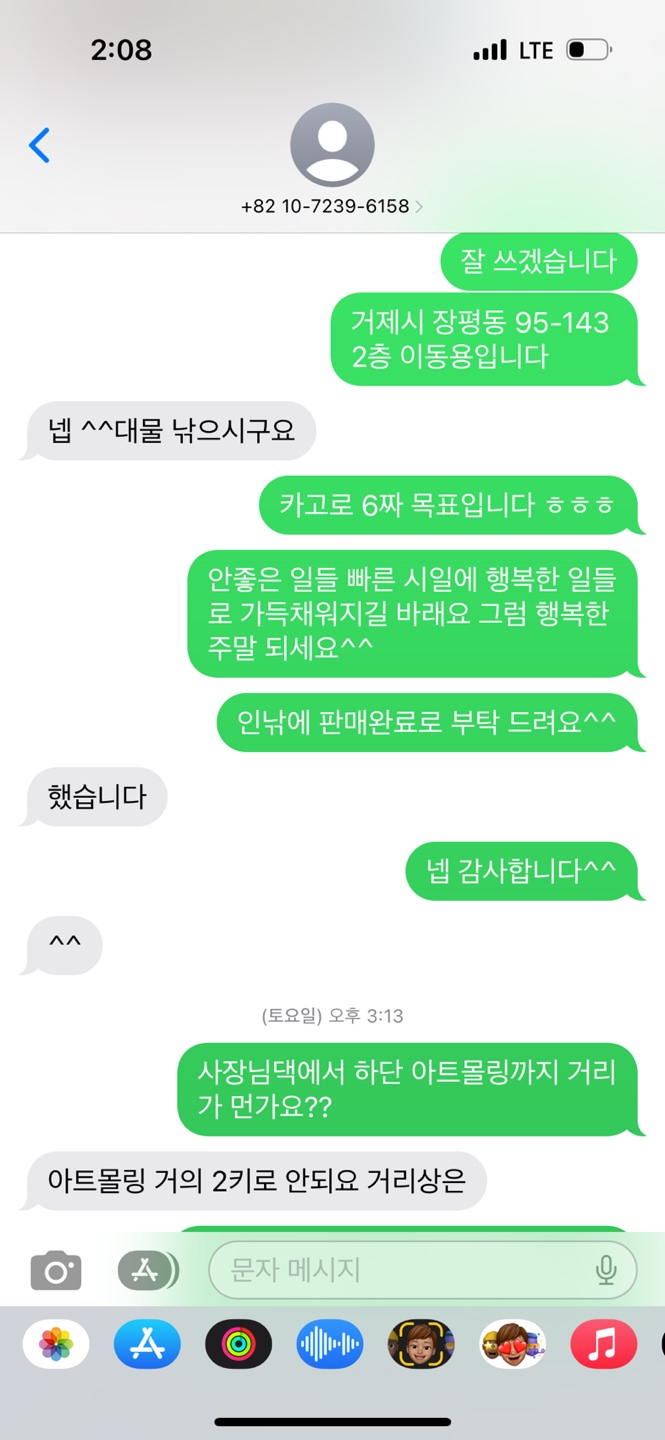This screenshot has height=1440, width=665.
Task: Open the Memoji stickers app
Action: click(x=512, y=1344)
